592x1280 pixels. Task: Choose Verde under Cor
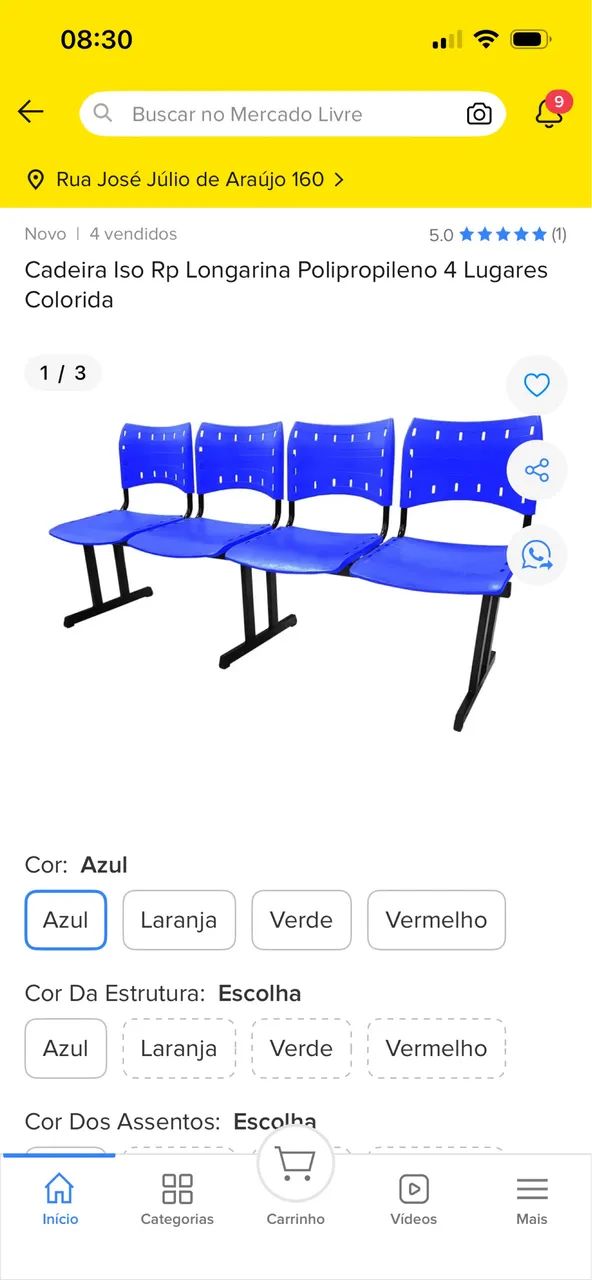(301, 920)
